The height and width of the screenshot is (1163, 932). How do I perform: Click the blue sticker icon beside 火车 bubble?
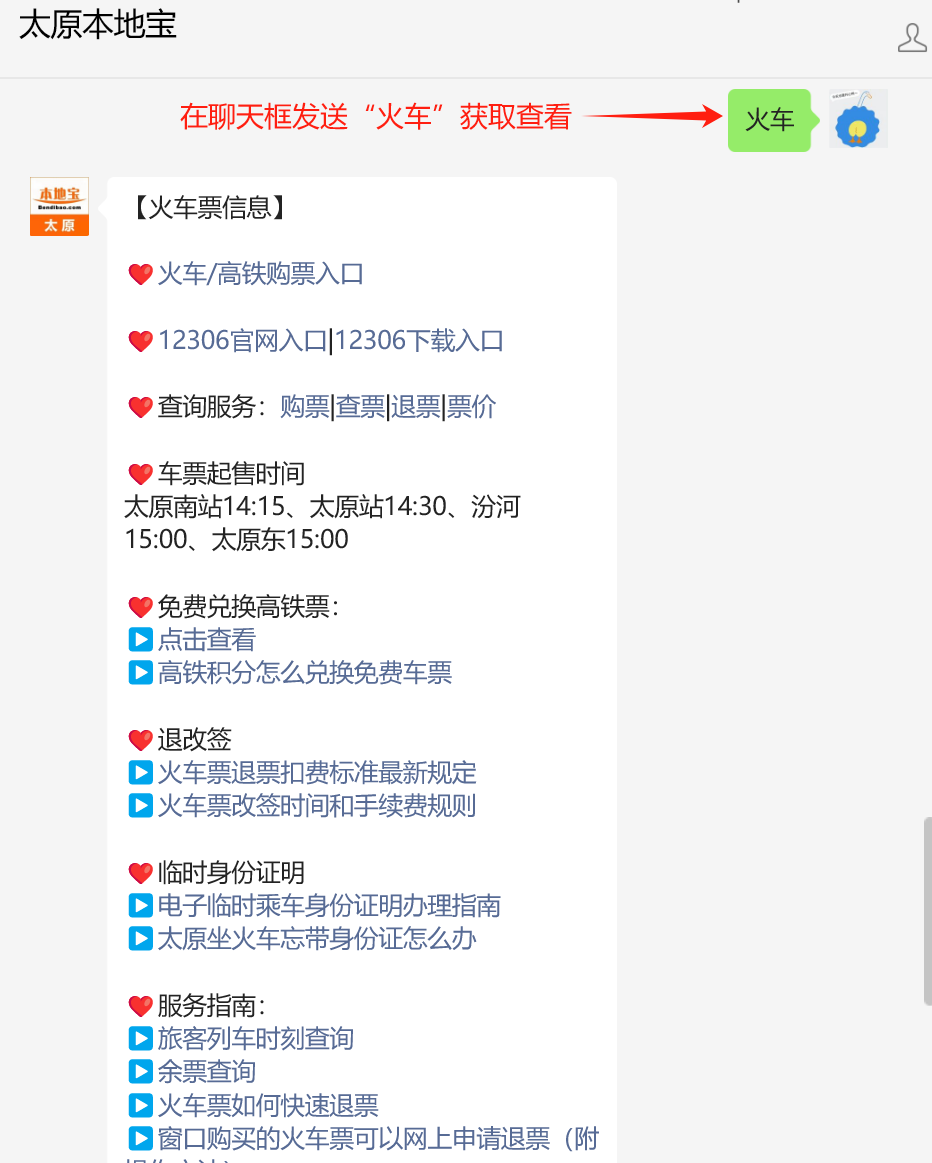tap(858, 118)
